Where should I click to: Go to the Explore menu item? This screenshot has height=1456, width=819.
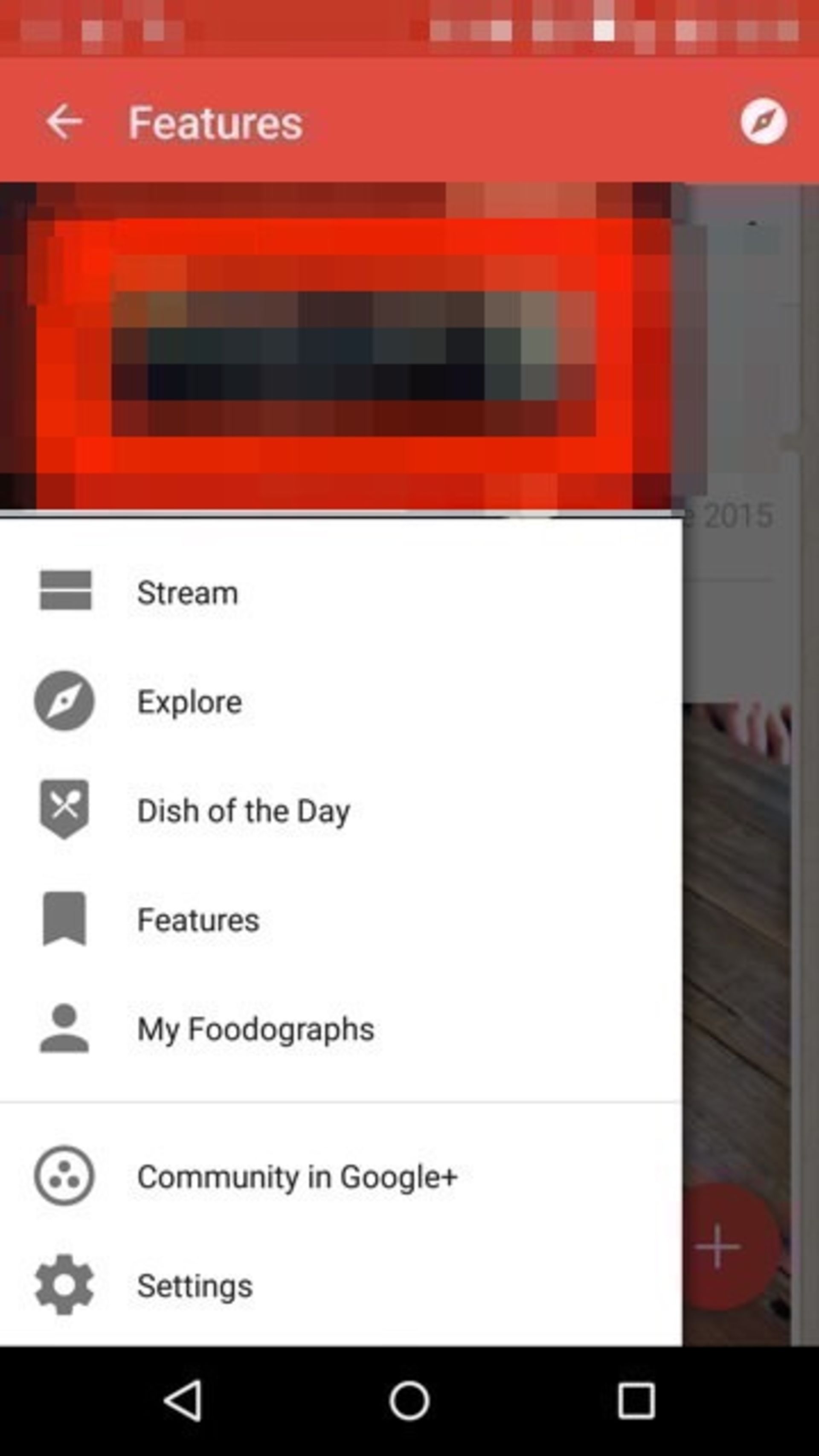coord(189,701)
